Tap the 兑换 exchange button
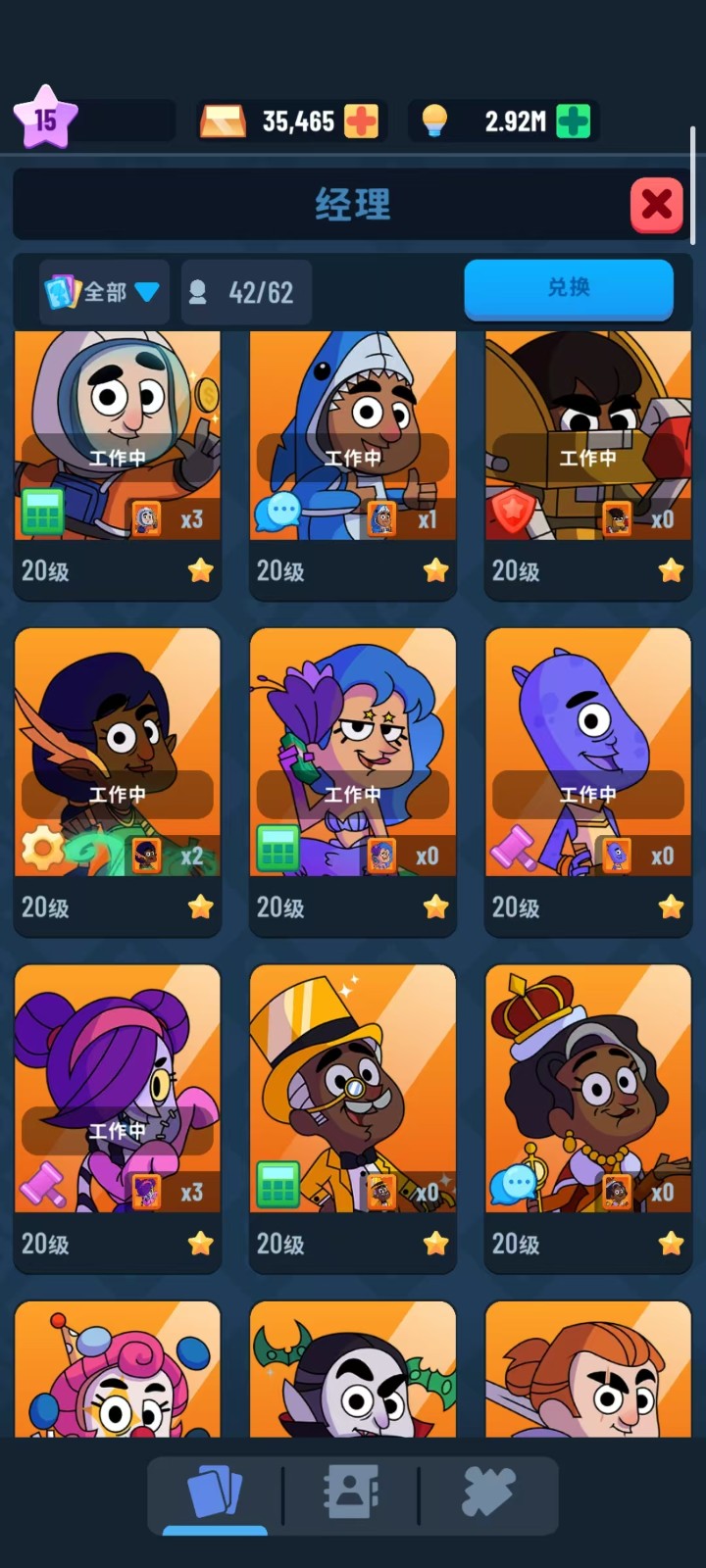 [569, 288]
